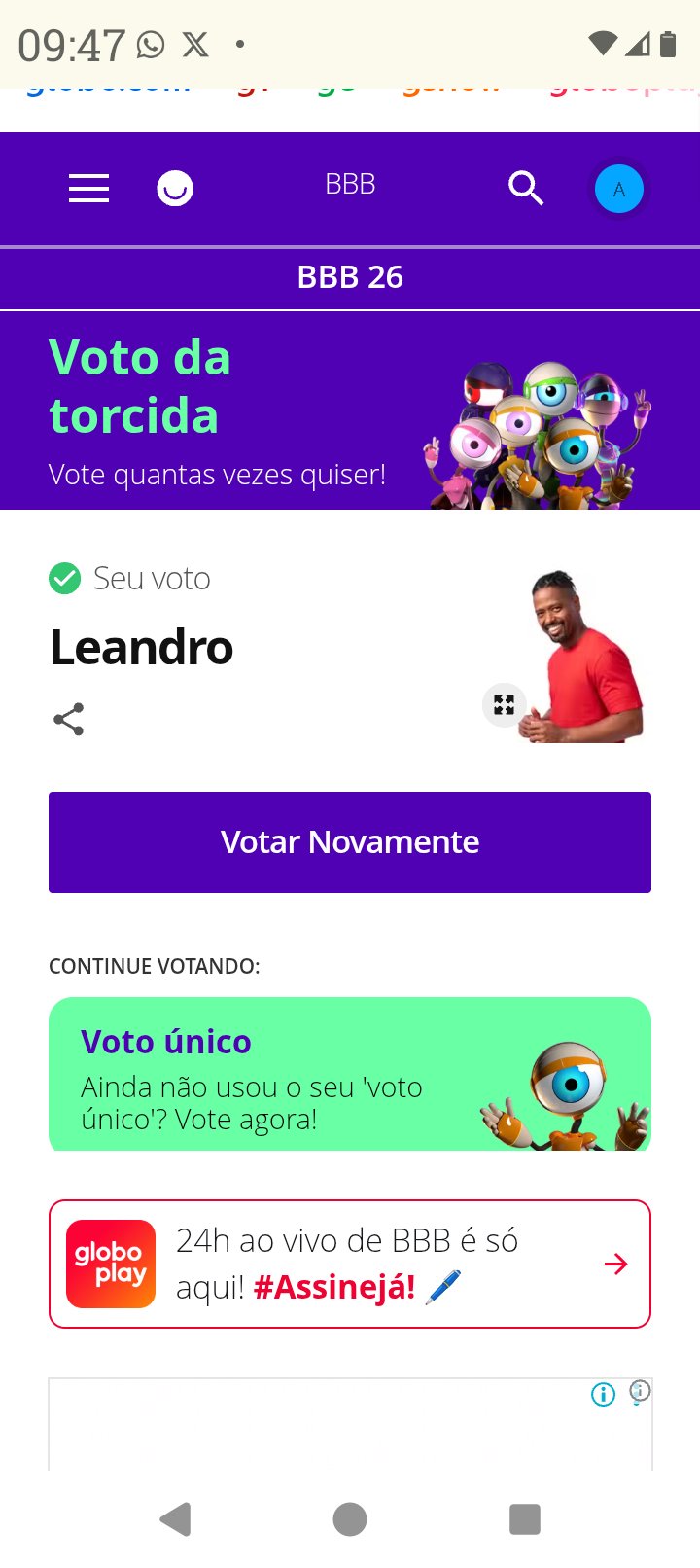Open the hamburger menu
Viewport: 700px width, 1568px height.
click(x=88, y=188)
